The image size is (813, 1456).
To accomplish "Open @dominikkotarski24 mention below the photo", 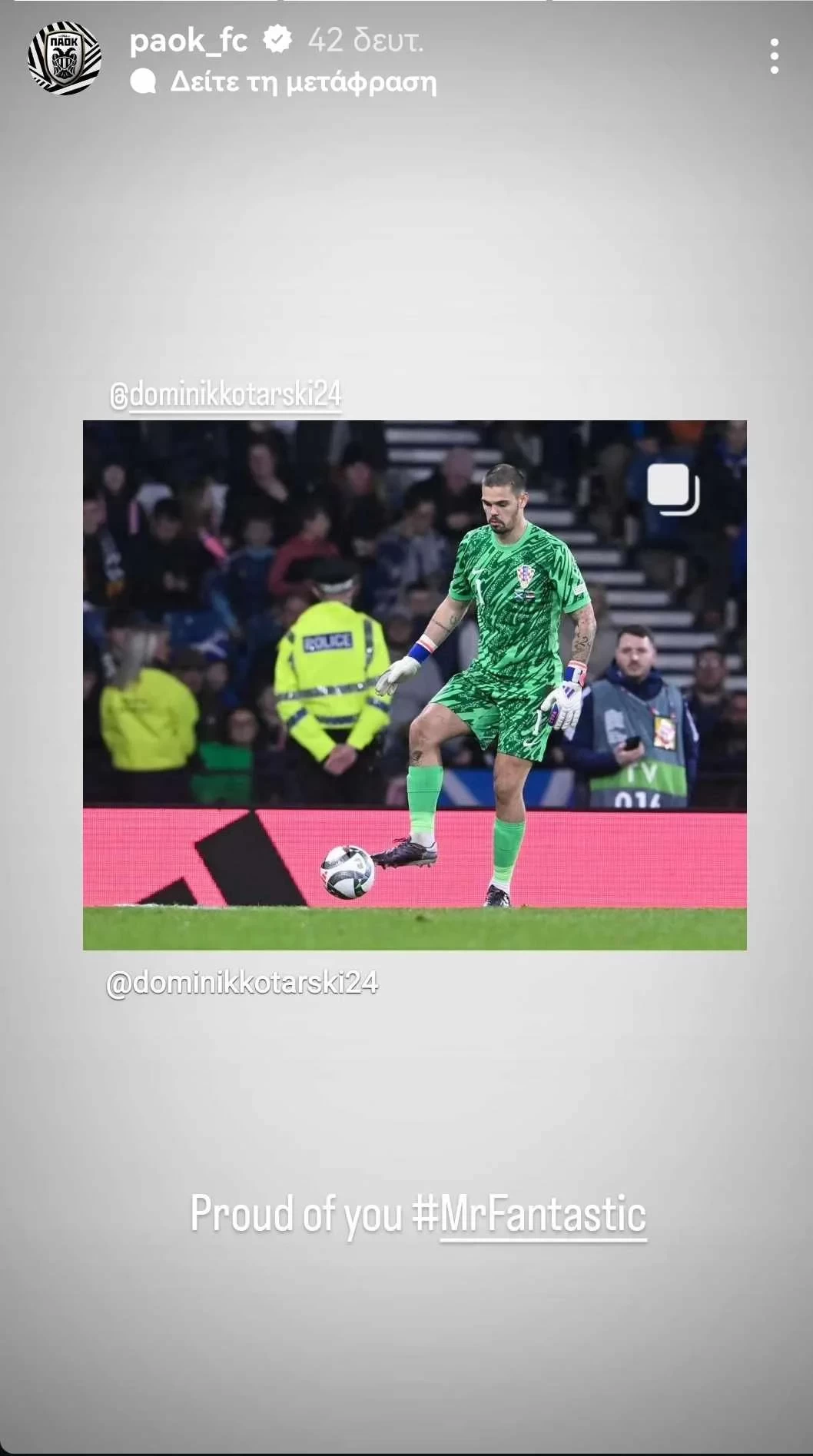I will (242, 983).
